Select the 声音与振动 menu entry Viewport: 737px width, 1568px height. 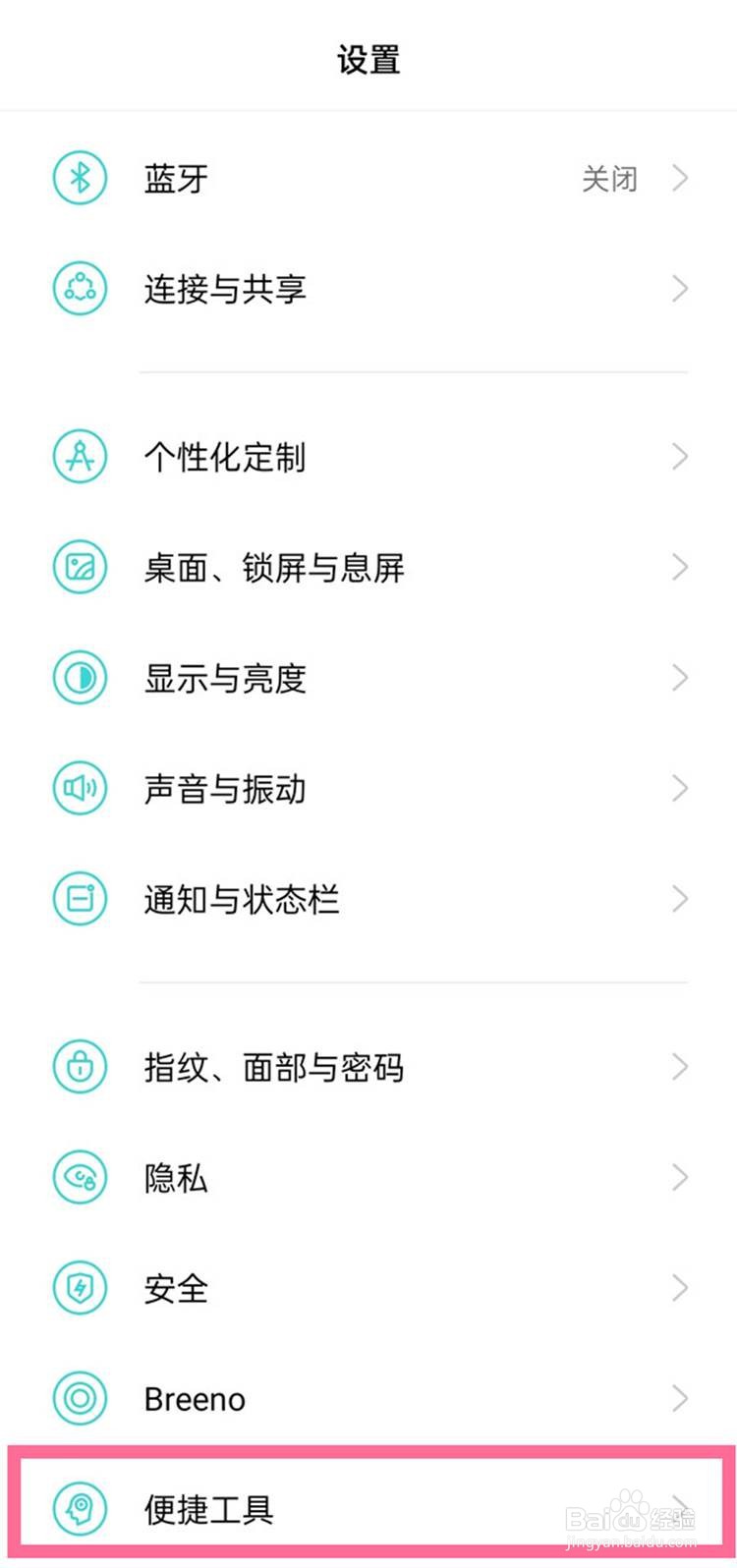(368, 788)
